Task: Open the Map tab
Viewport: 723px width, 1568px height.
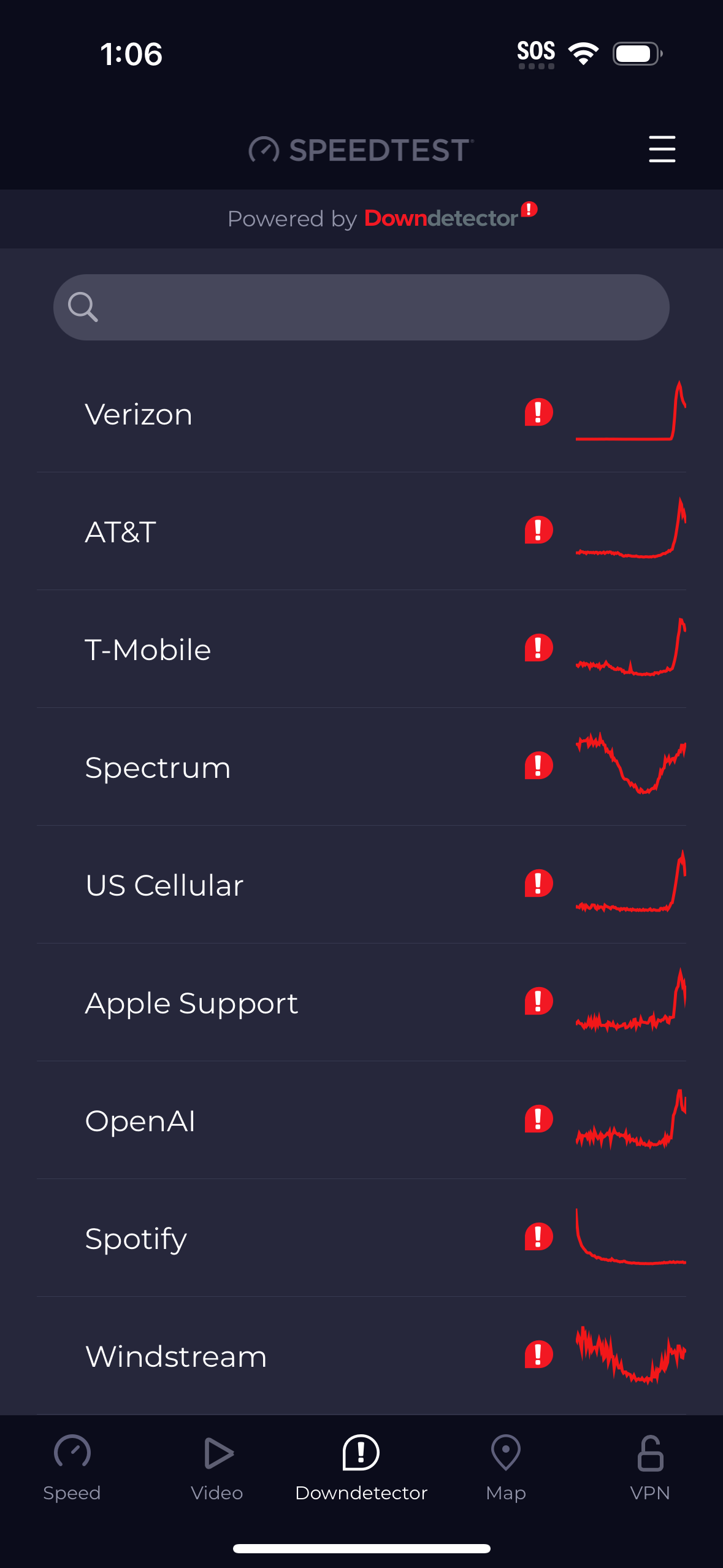Action: [506, 1467]
